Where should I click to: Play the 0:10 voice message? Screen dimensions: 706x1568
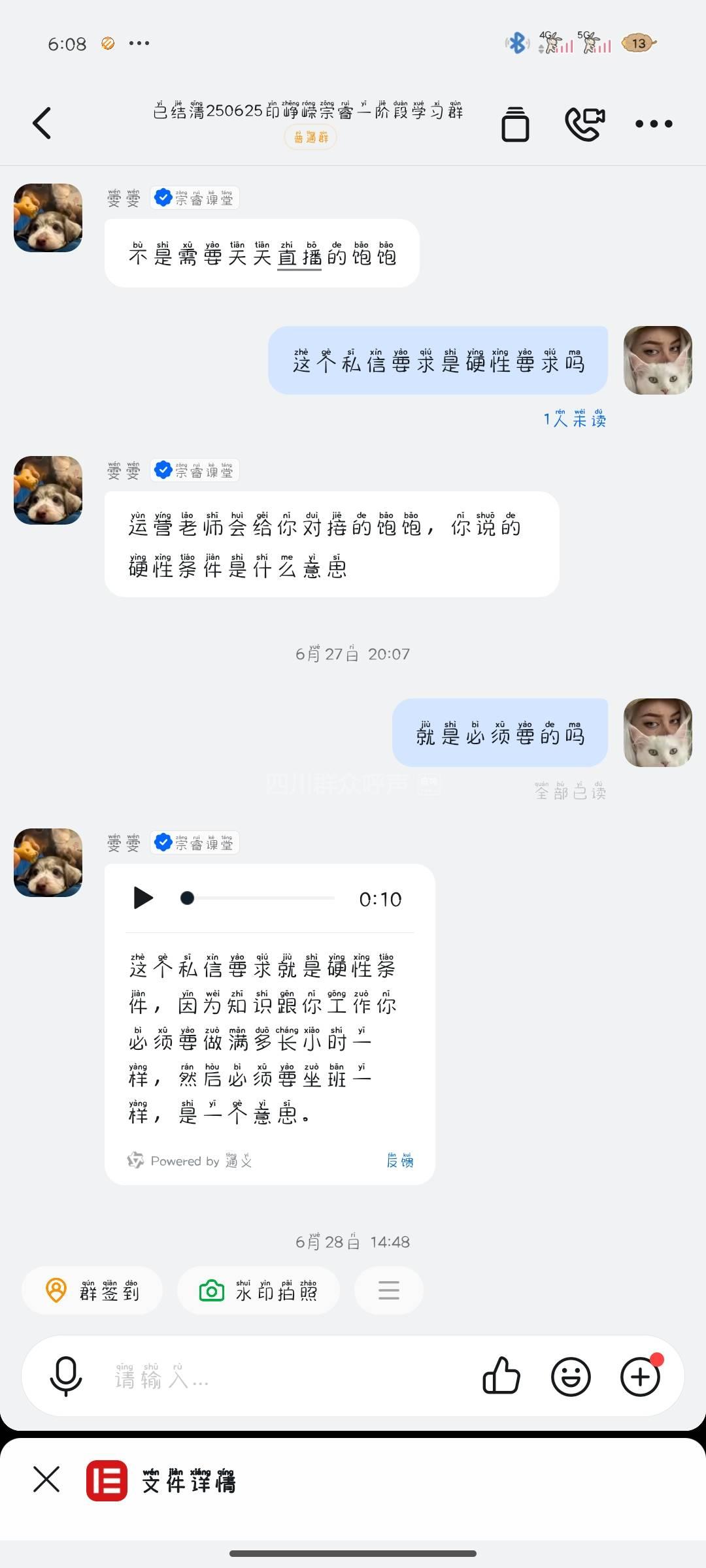tap(143, 898)
